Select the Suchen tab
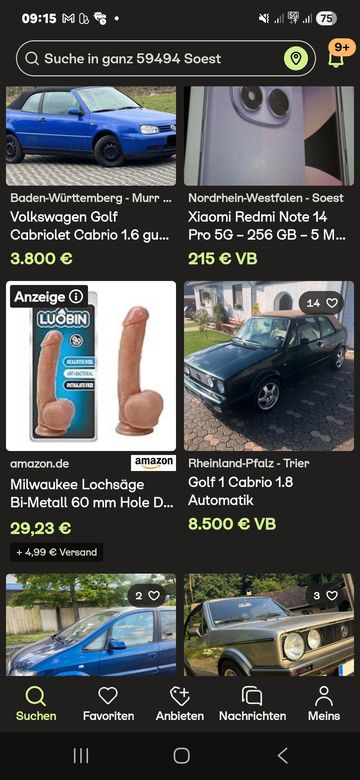This screenshot has width=360, height=780. point(36,704)
